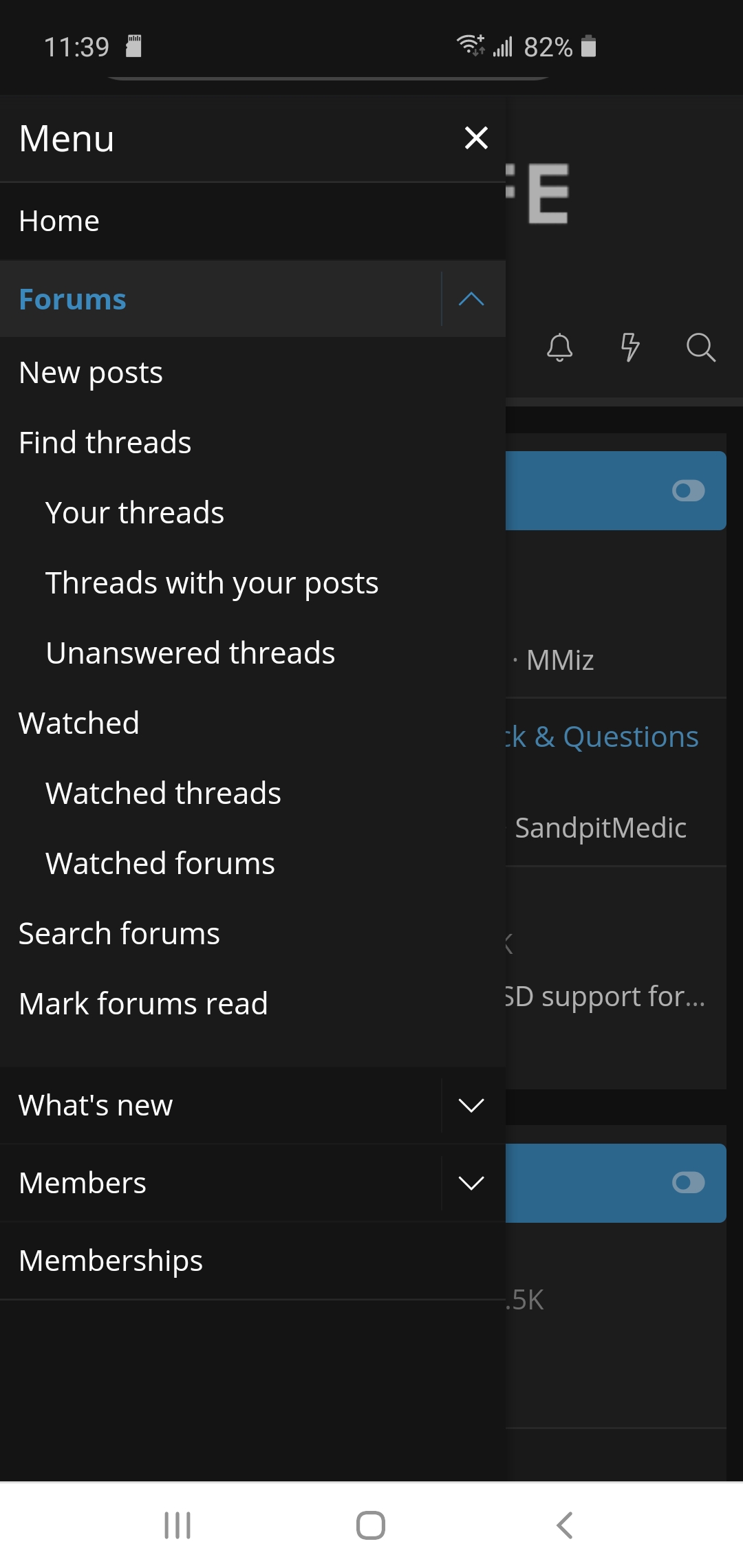Viewport: 743px width, 1568px height.
Task: Expand the Members section
Action: tap(472, 1183)
